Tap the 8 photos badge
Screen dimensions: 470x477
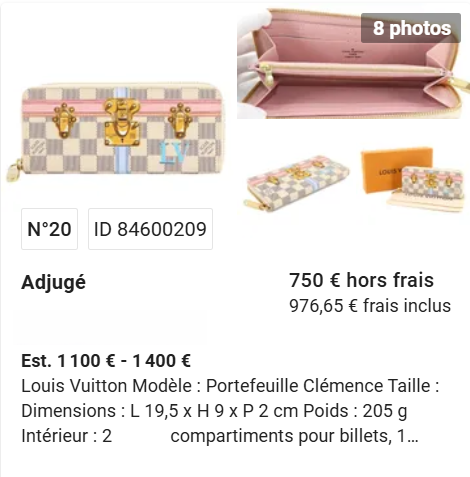pos(411,28)
